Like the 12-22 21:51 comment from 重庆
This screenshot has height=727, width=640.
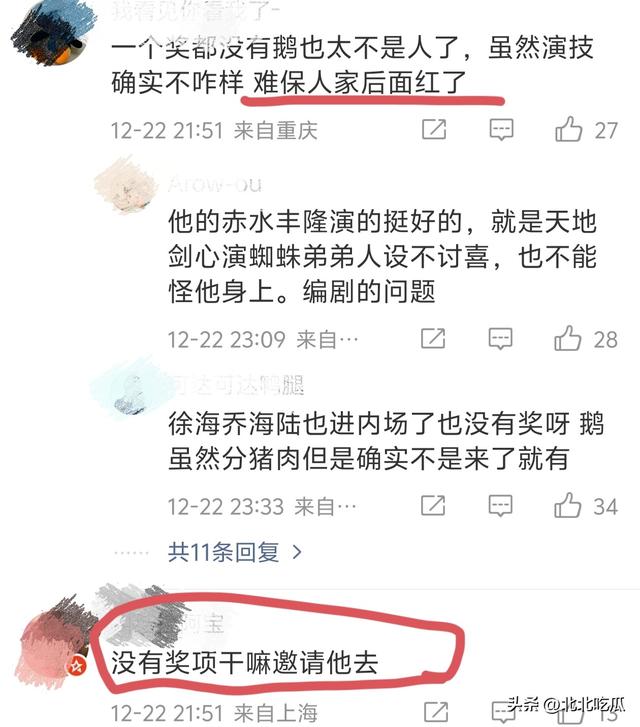[569, 130]
